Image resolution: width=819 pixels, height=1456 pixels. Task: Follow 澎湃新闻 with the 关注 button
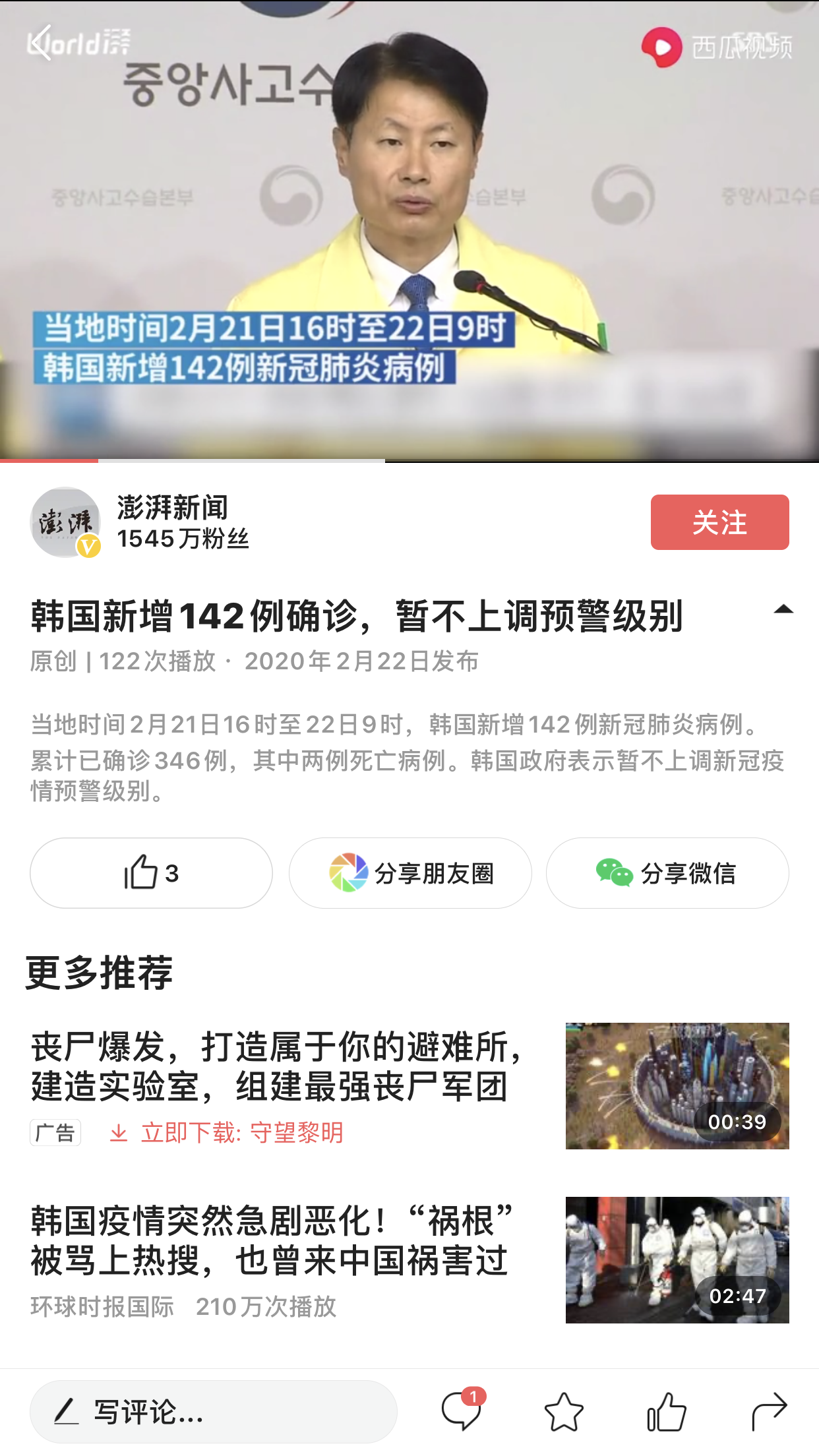point(719,522)
